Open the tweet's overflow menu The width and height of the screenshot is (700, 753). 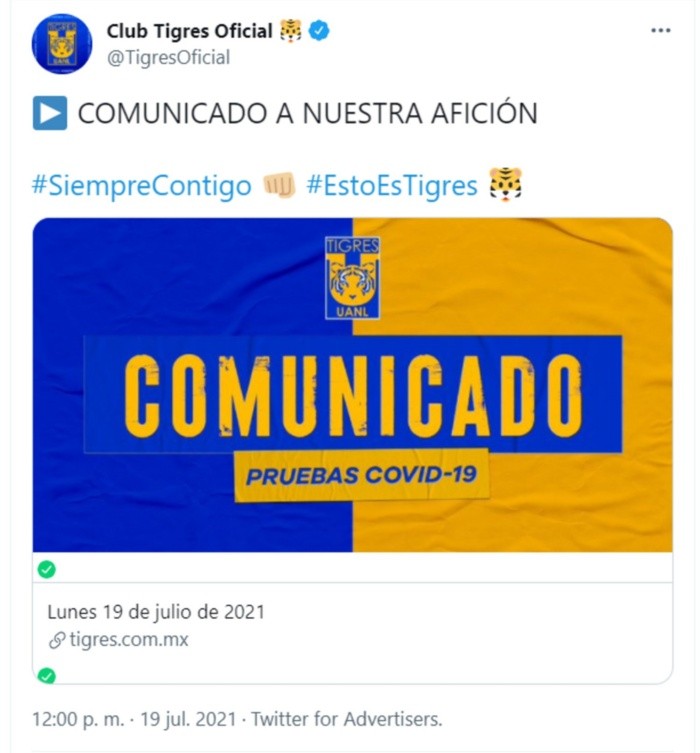(x=660, y=31)
